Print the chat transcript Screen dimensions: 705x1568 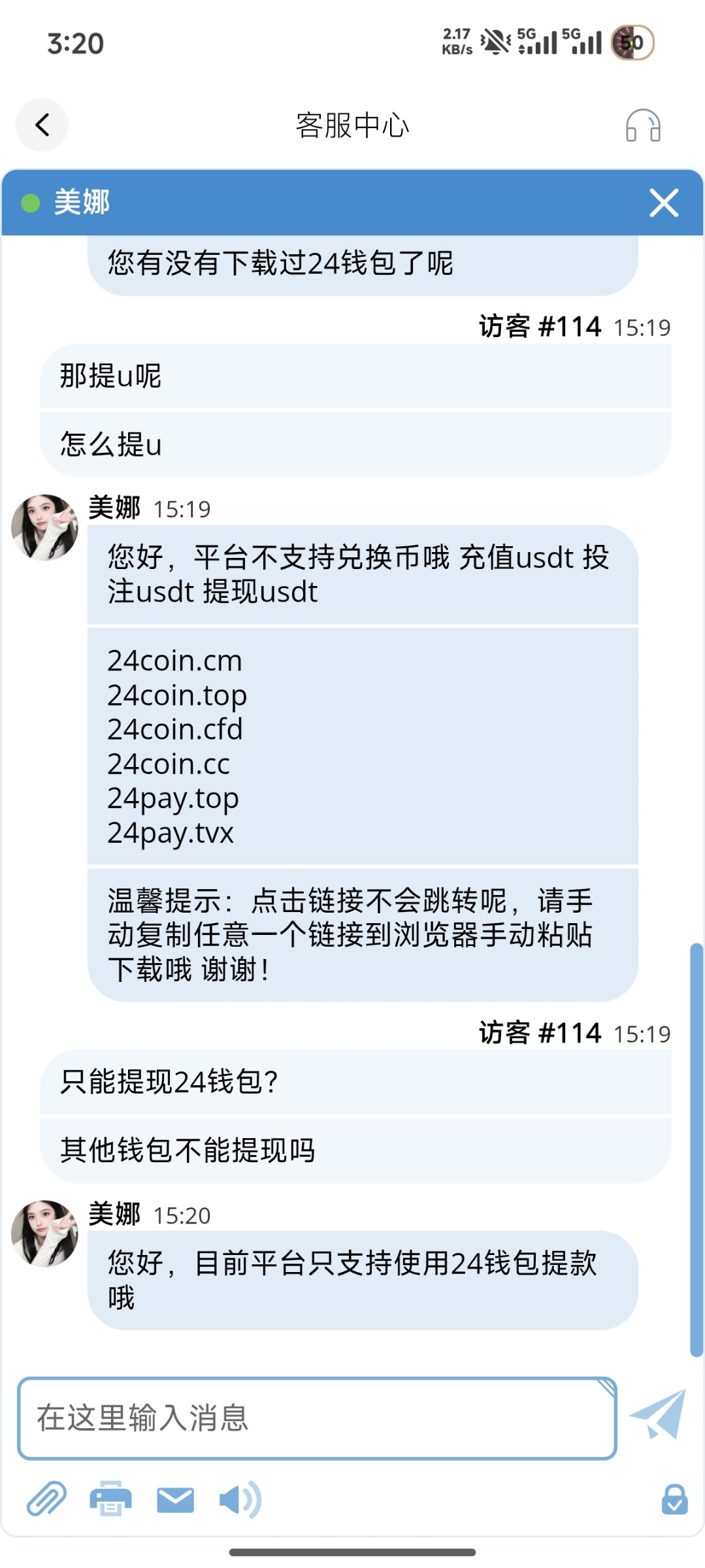tap(110, 1499)
